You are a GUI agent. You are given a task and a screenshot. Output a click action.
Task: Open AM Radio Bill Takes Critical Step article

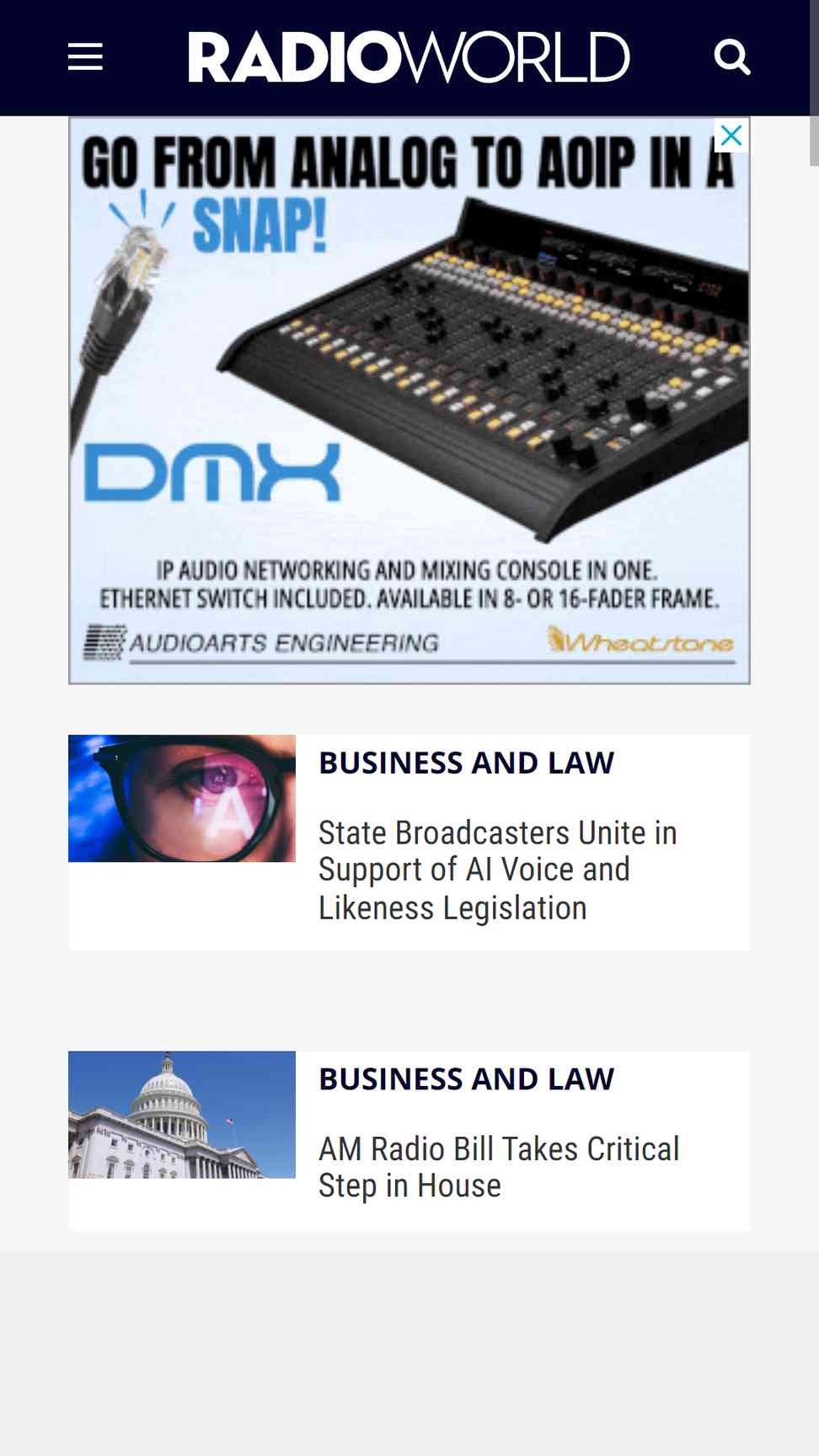(499, 1167)
